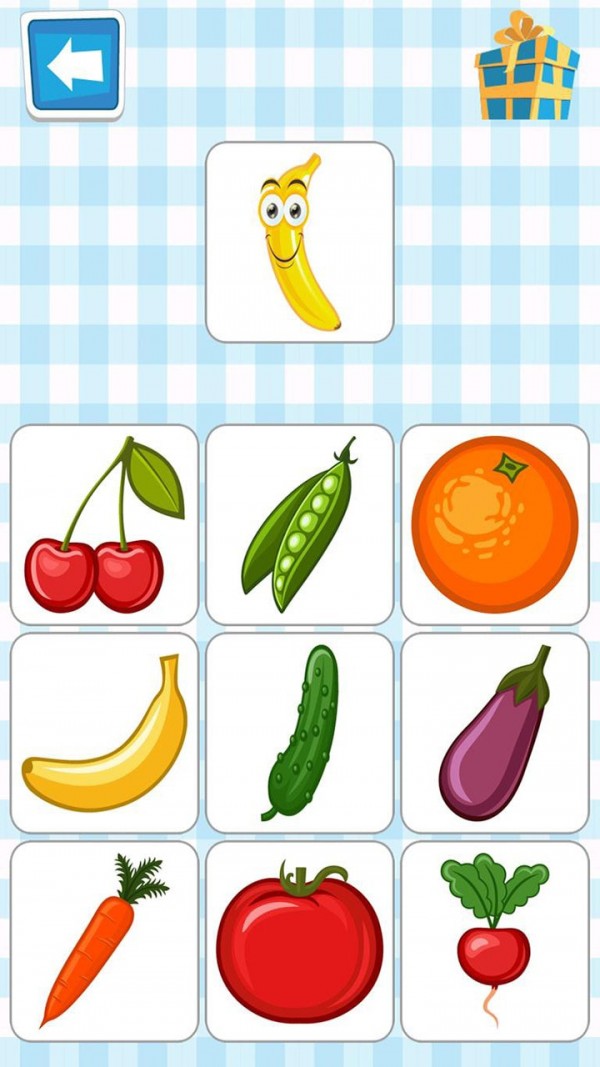Select the carrot card
The image size is (600, 1067).
[x=104, y=940]
